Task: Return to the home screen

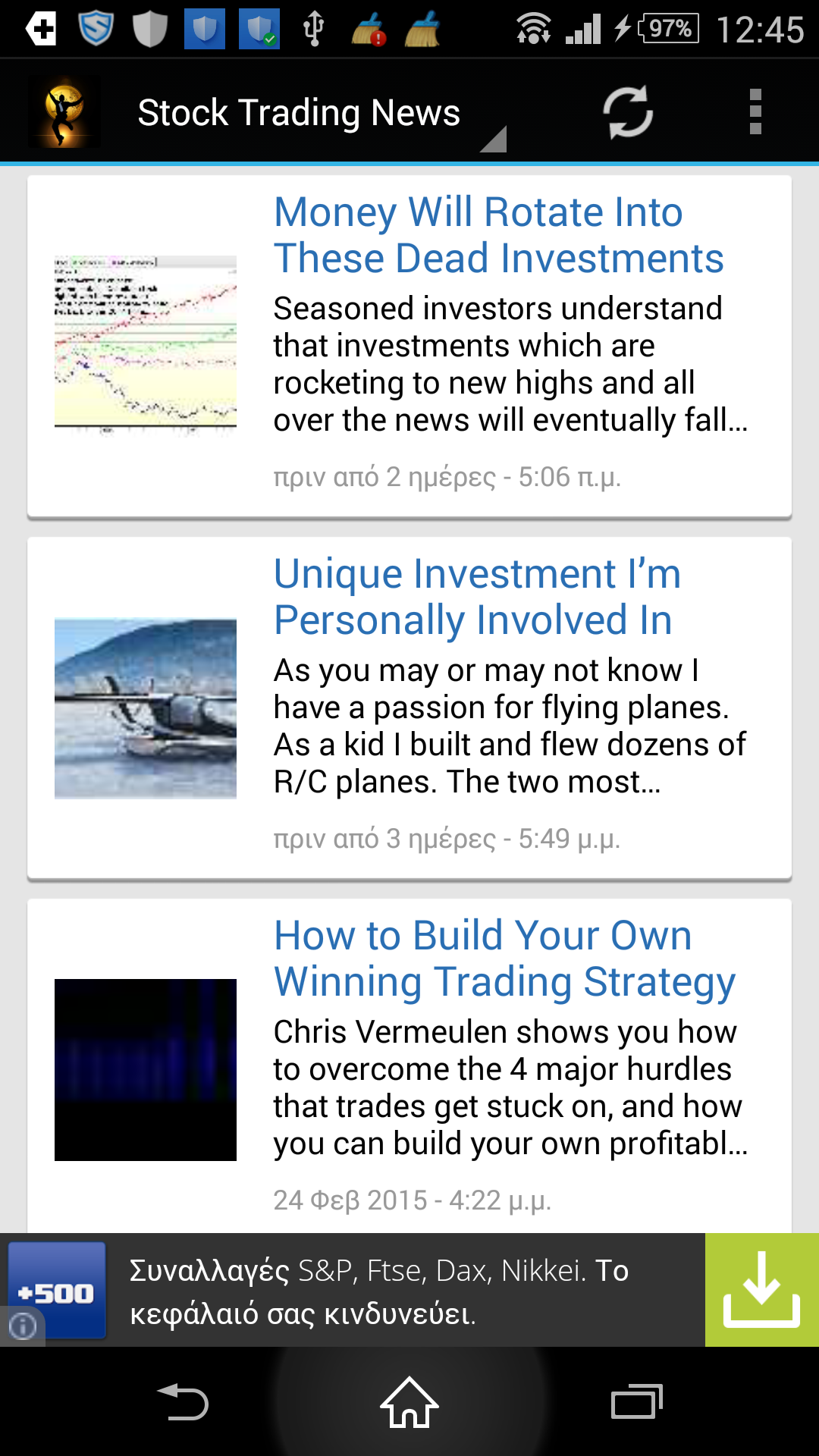Action: click(x=409, y=1402)
